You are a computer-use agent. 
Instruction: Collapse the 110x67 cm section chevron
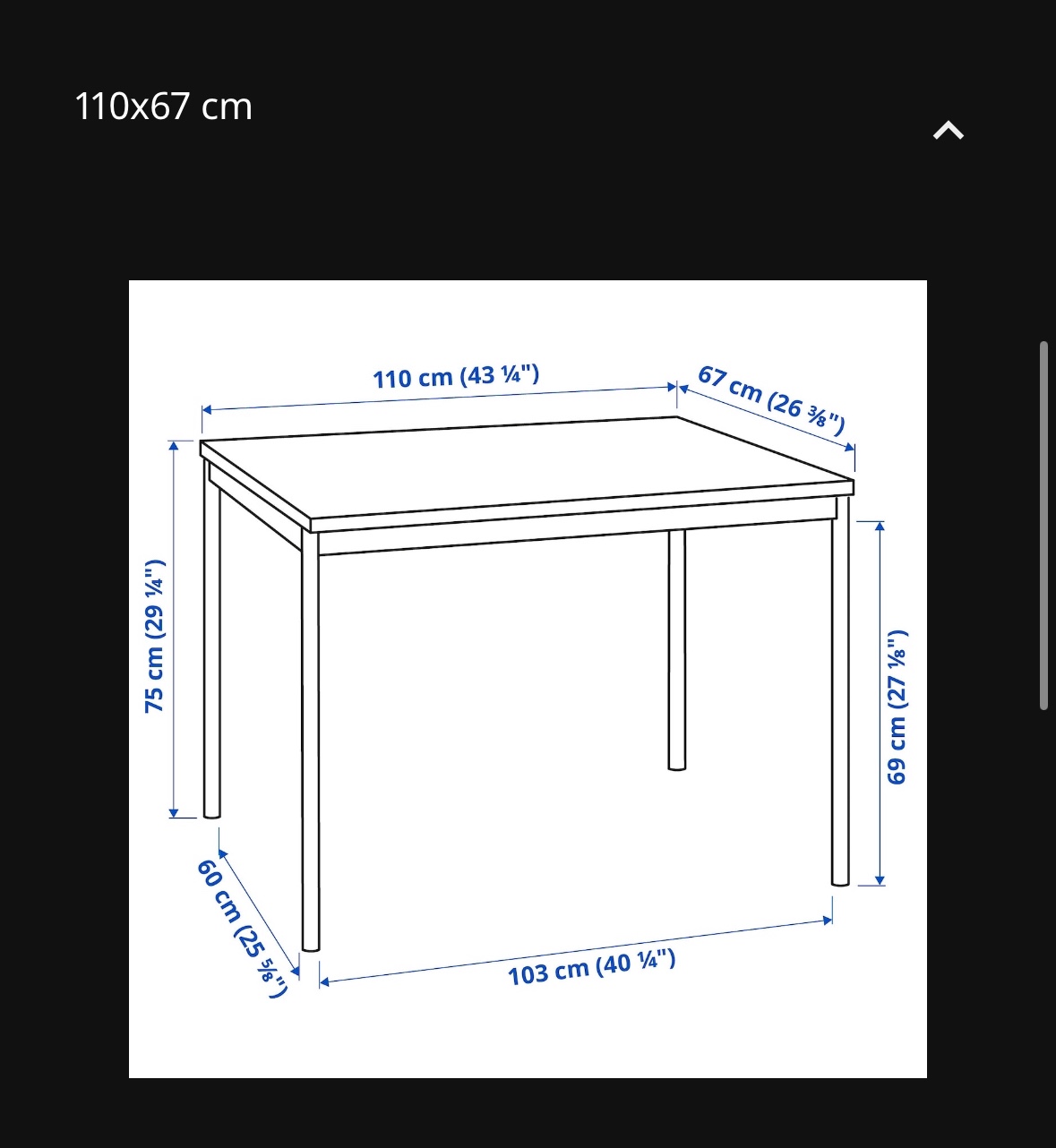tap(948, 132)
